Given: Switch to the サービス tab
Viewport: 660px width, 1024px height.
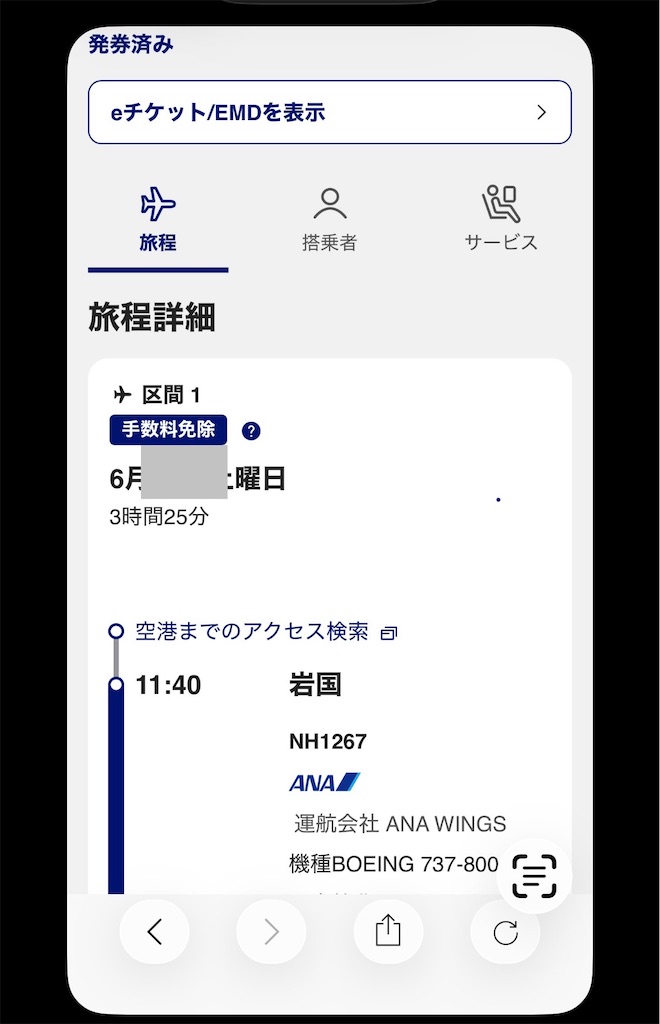Looking at the screenshot, I should (501, 221).
